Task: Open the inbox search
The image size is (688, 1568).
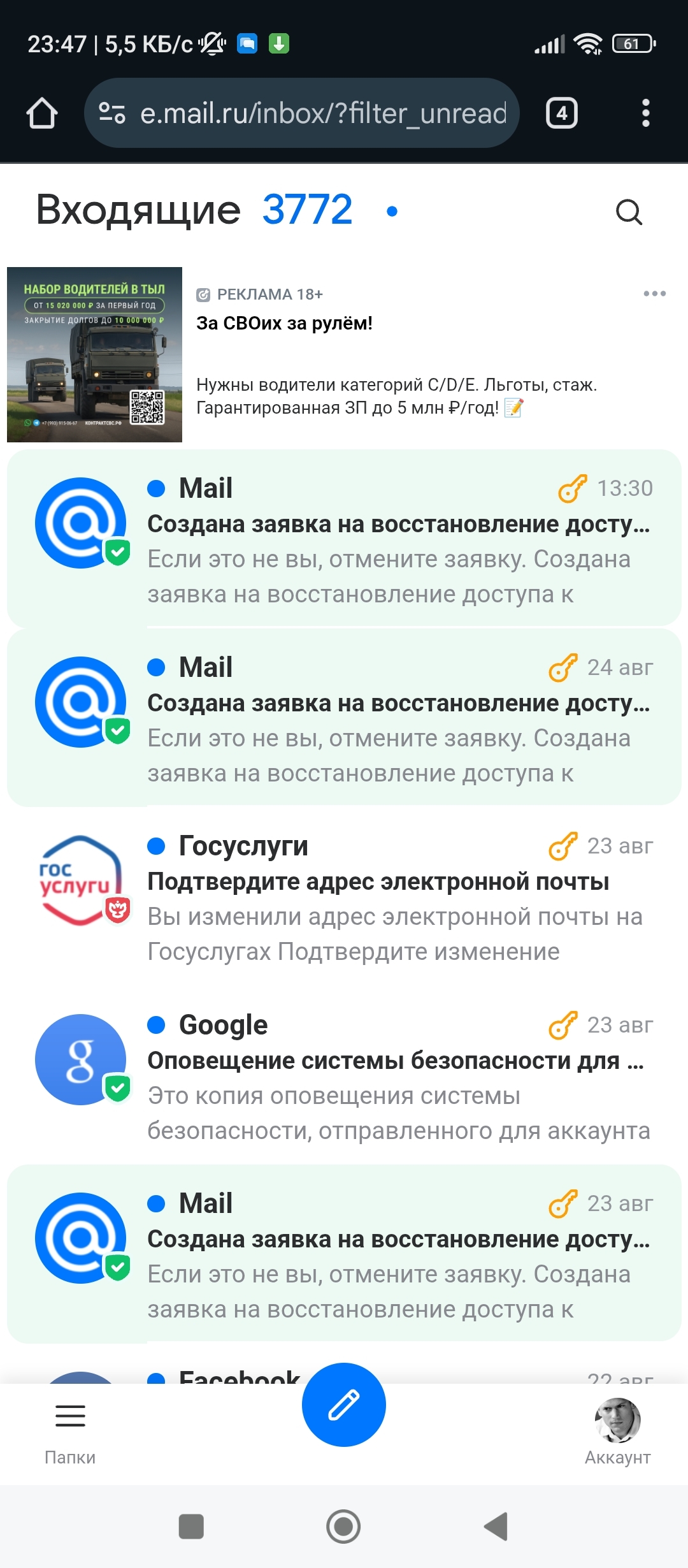Action: click(x=629, y=212)
